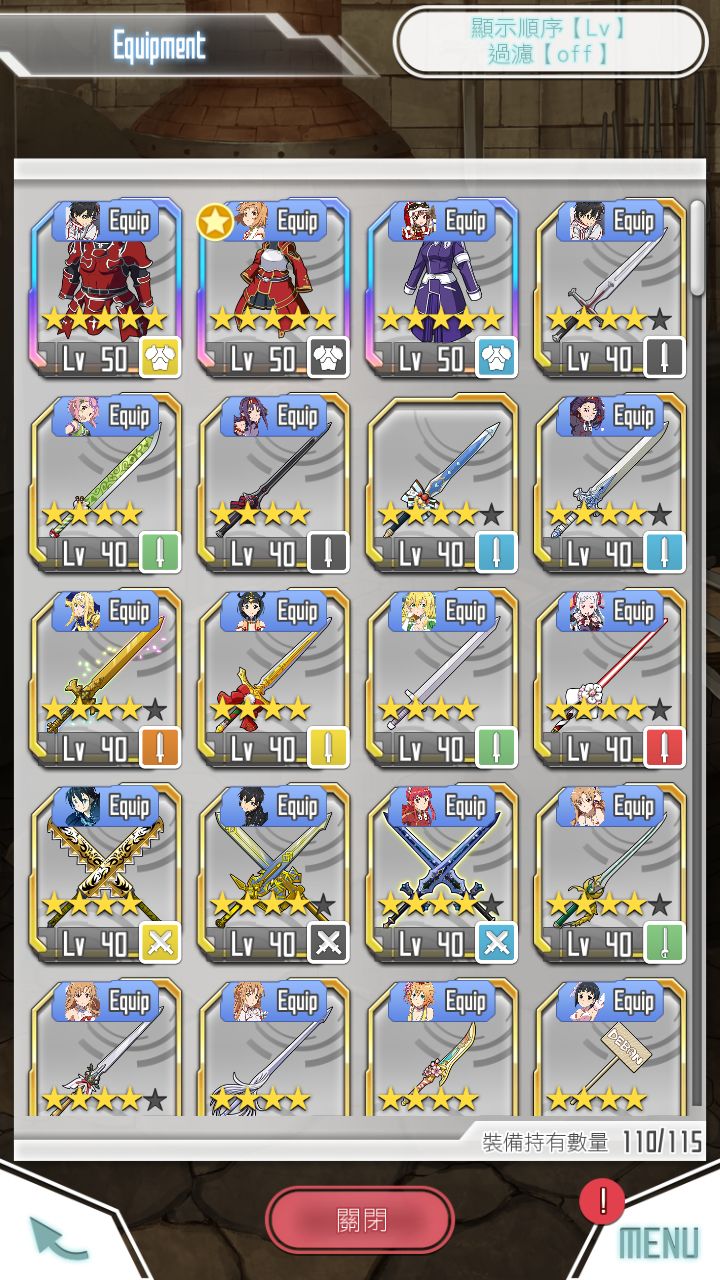Select the blue sword Lv 40 weapon thumbnail

[x=445, y=480]
